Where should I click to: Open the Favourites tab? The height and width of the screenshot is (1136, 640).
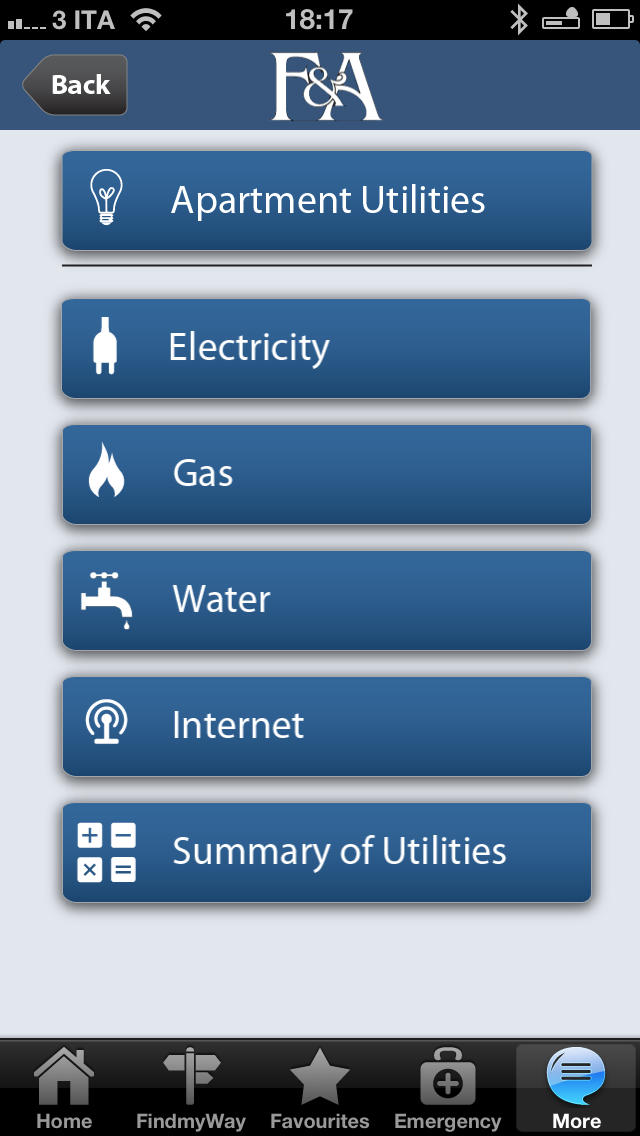[320, 1089]
